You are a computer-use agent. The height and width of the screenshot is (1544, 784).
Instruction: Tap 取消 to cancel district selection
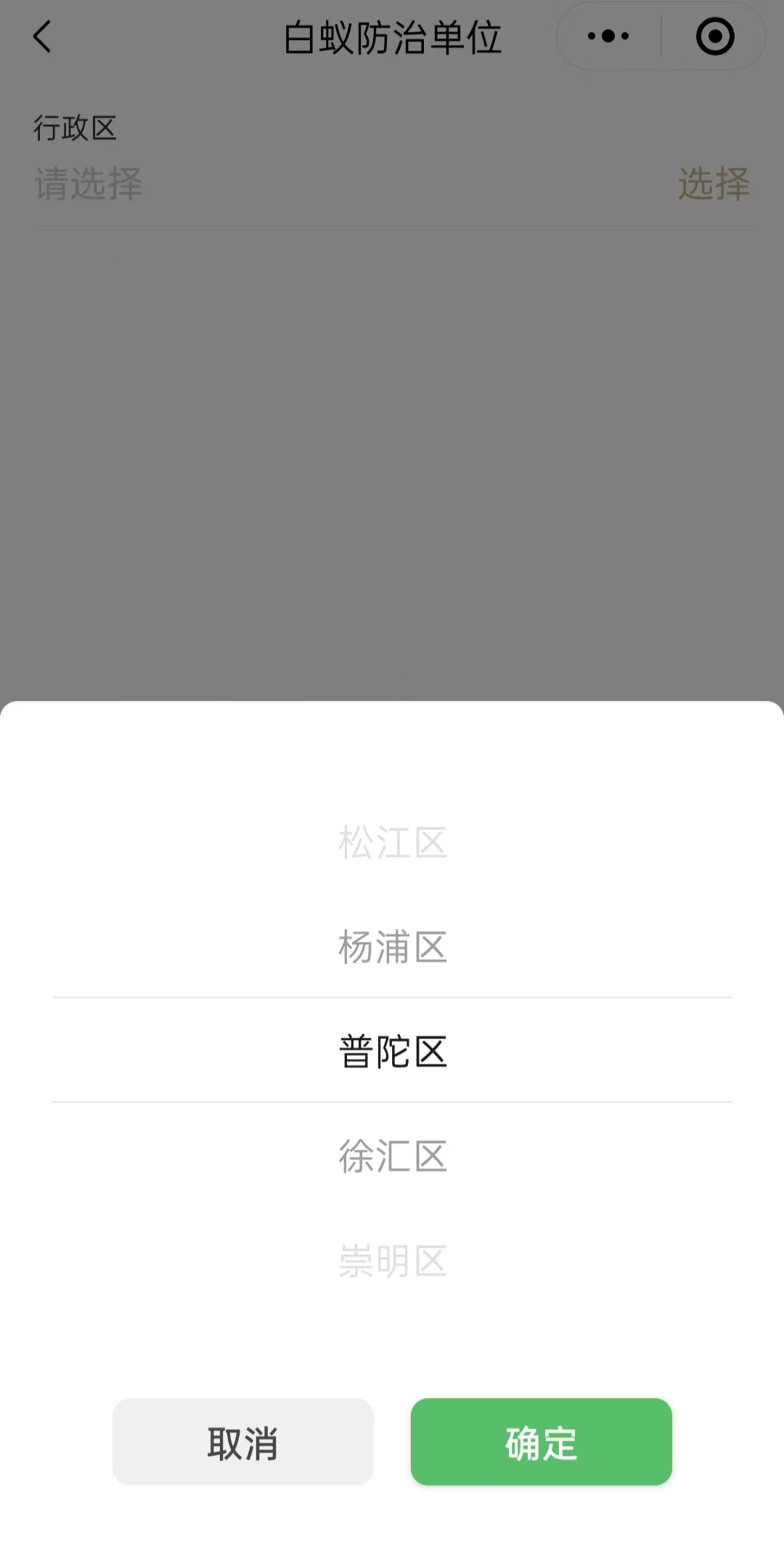242,1442
